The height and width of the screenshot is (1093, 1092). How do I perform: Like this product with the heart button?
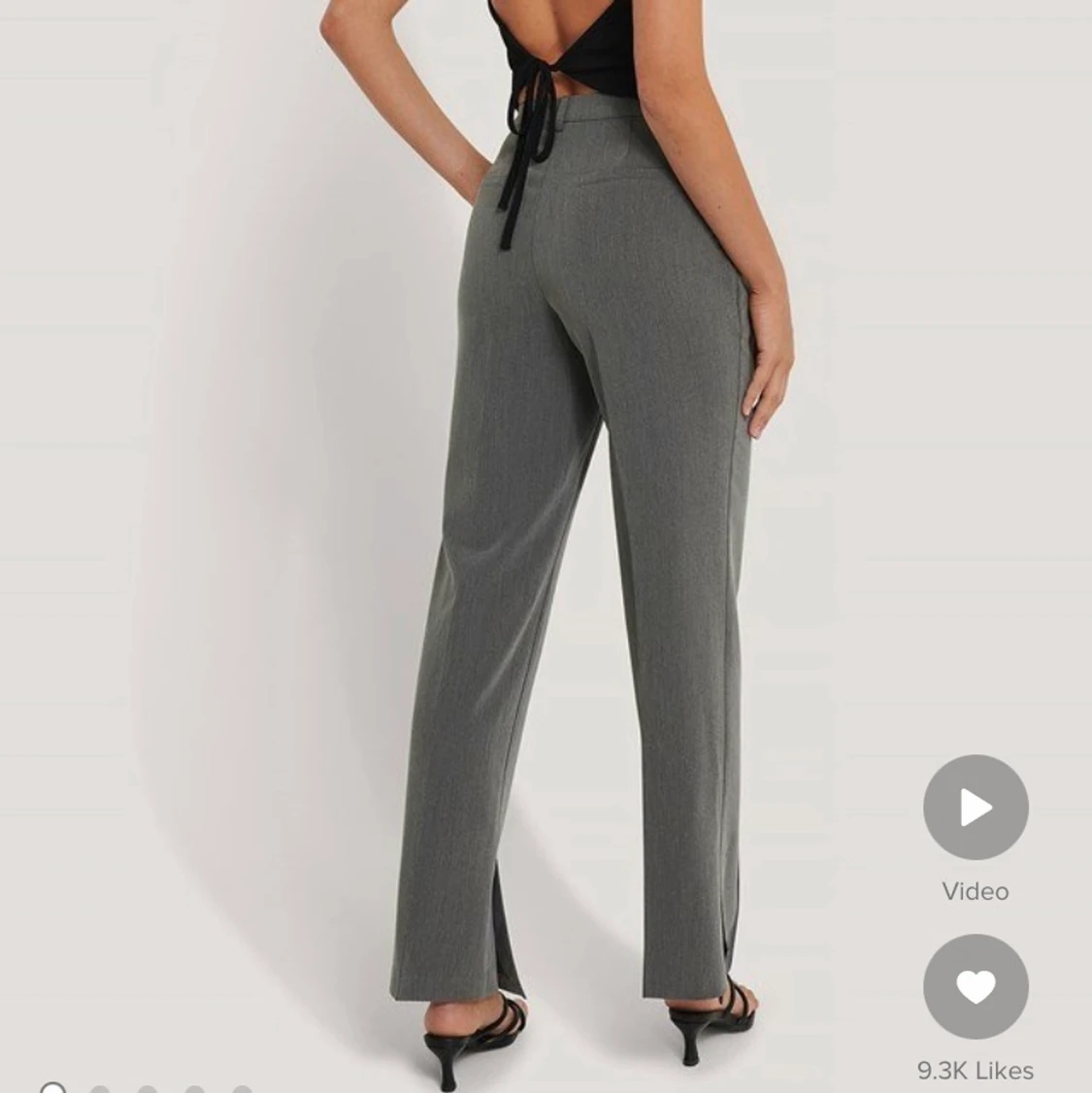click(976, 986)
